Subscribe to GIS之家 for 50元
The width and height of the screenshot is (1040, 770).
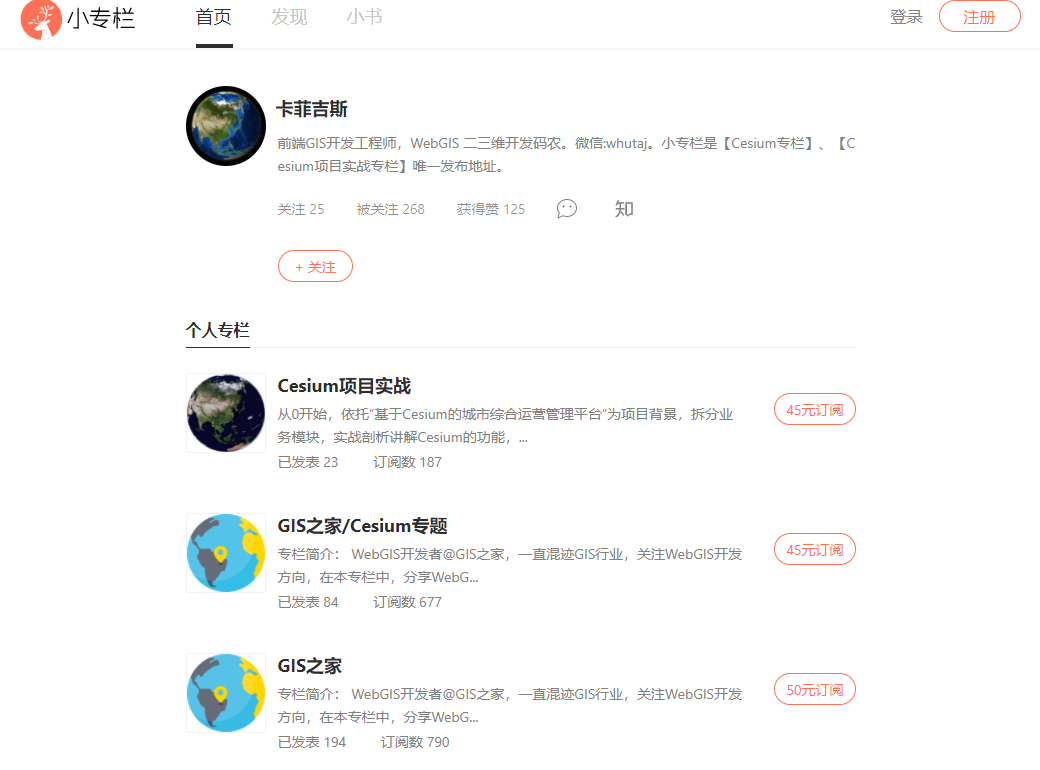pos(814,689)
